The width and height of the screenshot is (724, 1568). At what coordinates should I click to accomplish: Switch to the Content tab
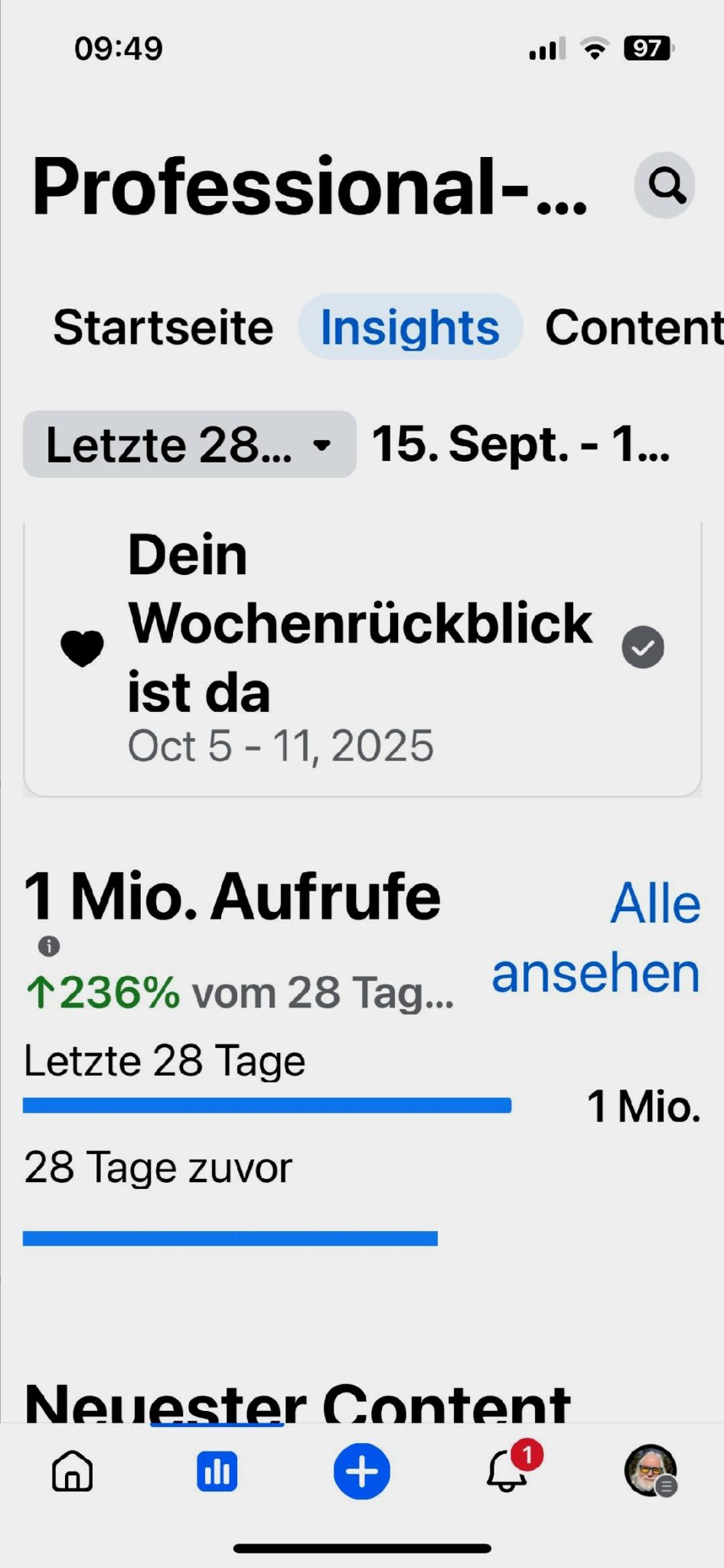632,328
